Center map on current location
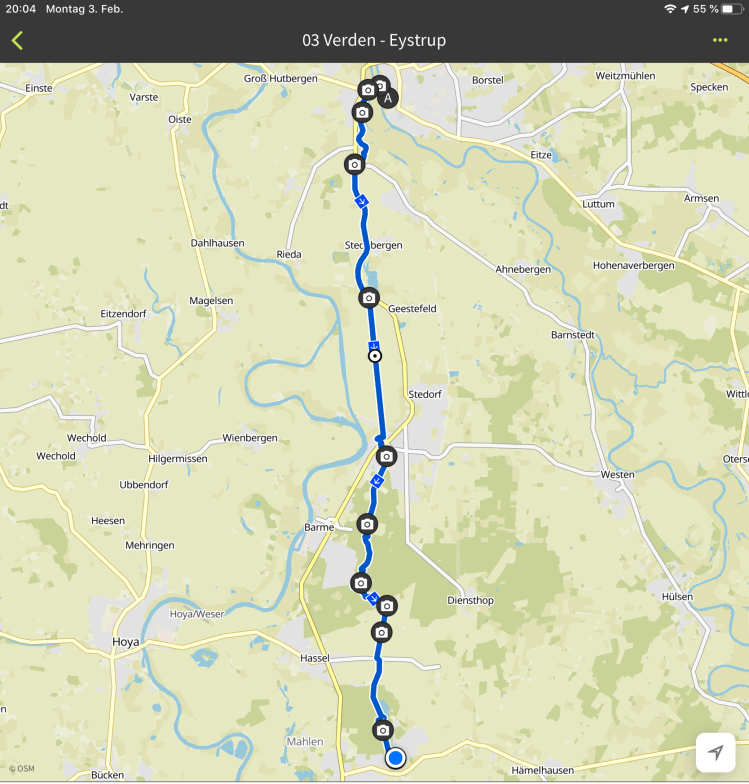This screenshot has height=784, width=749. 716,753
